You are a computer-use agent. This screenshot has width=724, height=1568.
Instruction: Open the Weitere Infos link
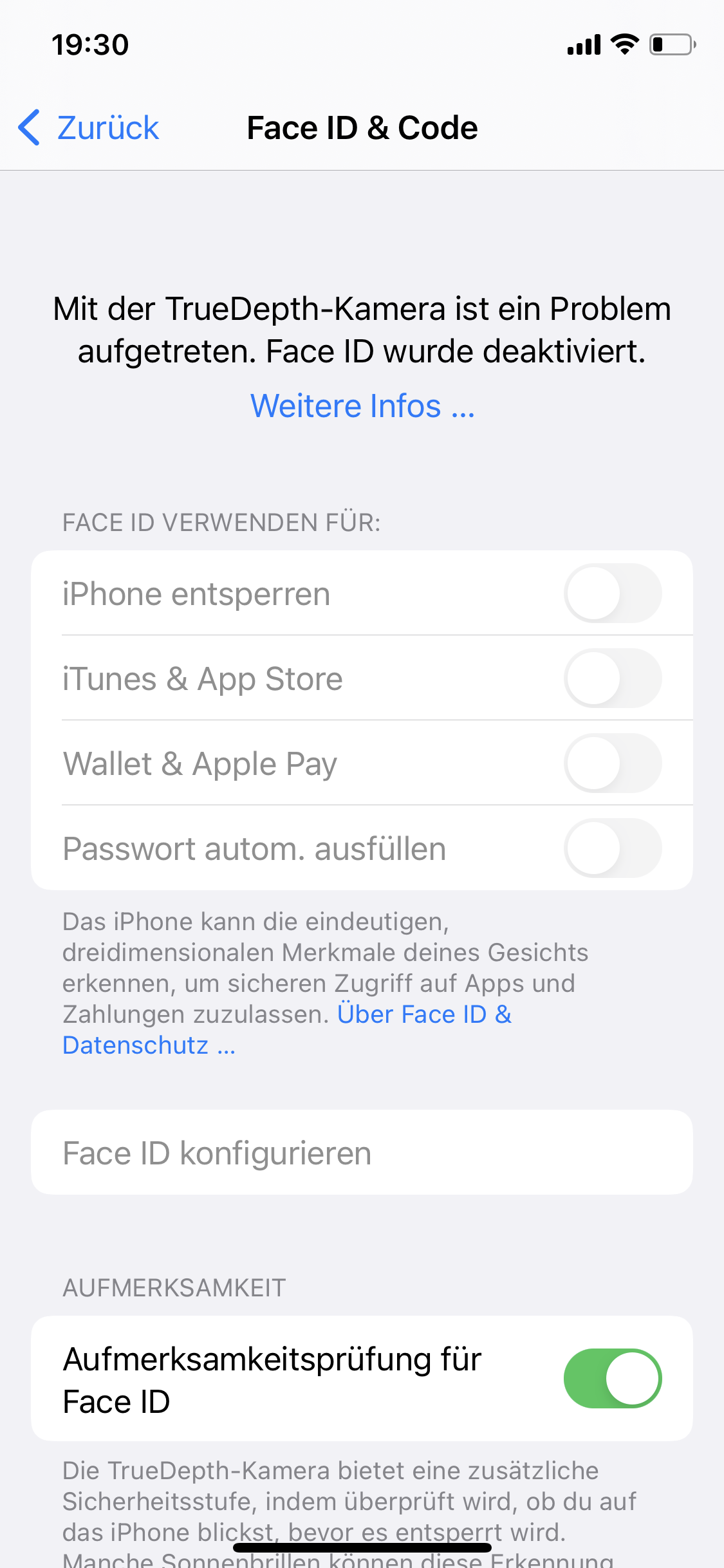362,406
